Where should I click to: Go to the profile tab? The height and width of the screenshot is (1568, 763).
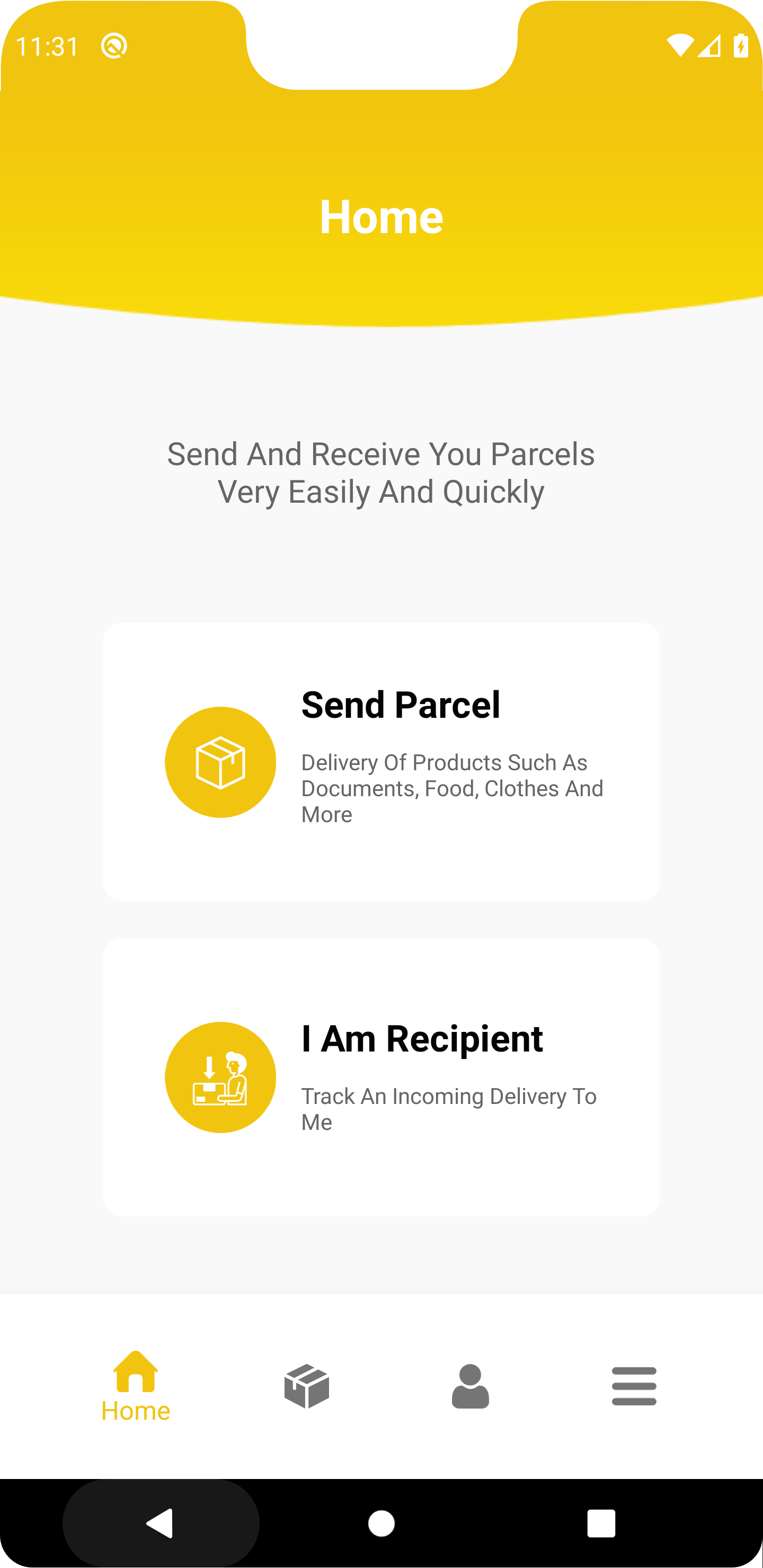pos(470,1386)
